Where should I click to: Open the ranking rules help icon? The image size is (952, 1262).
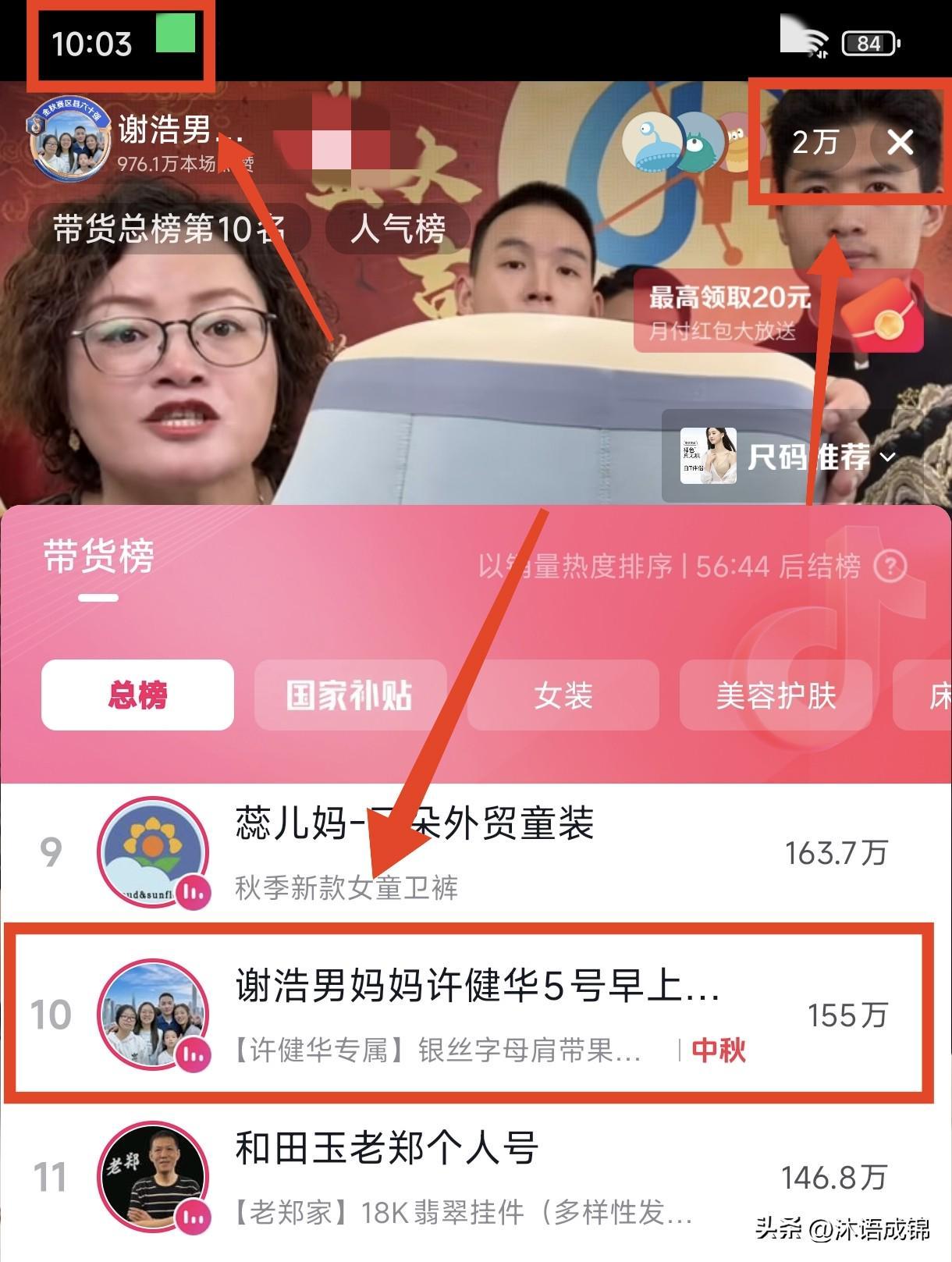[890, 566]
